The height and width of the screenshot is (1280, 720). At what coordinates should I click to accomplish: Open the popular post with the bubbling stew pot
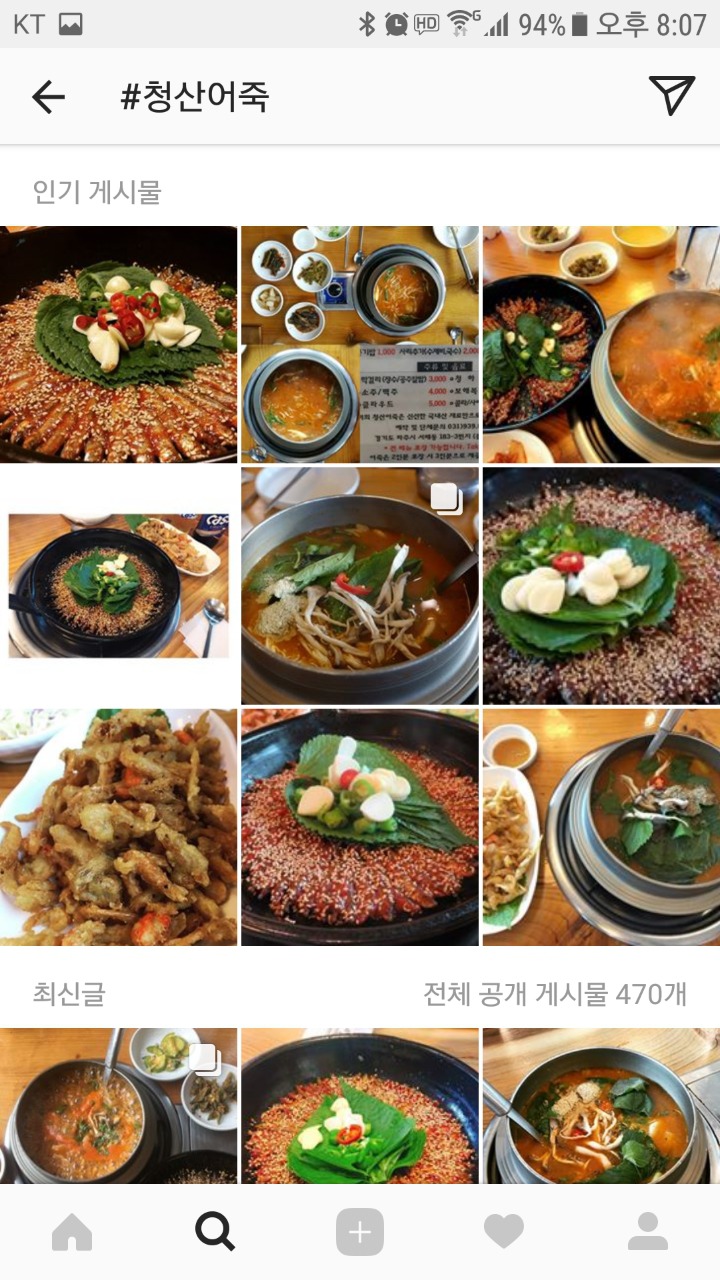point(601,344)
